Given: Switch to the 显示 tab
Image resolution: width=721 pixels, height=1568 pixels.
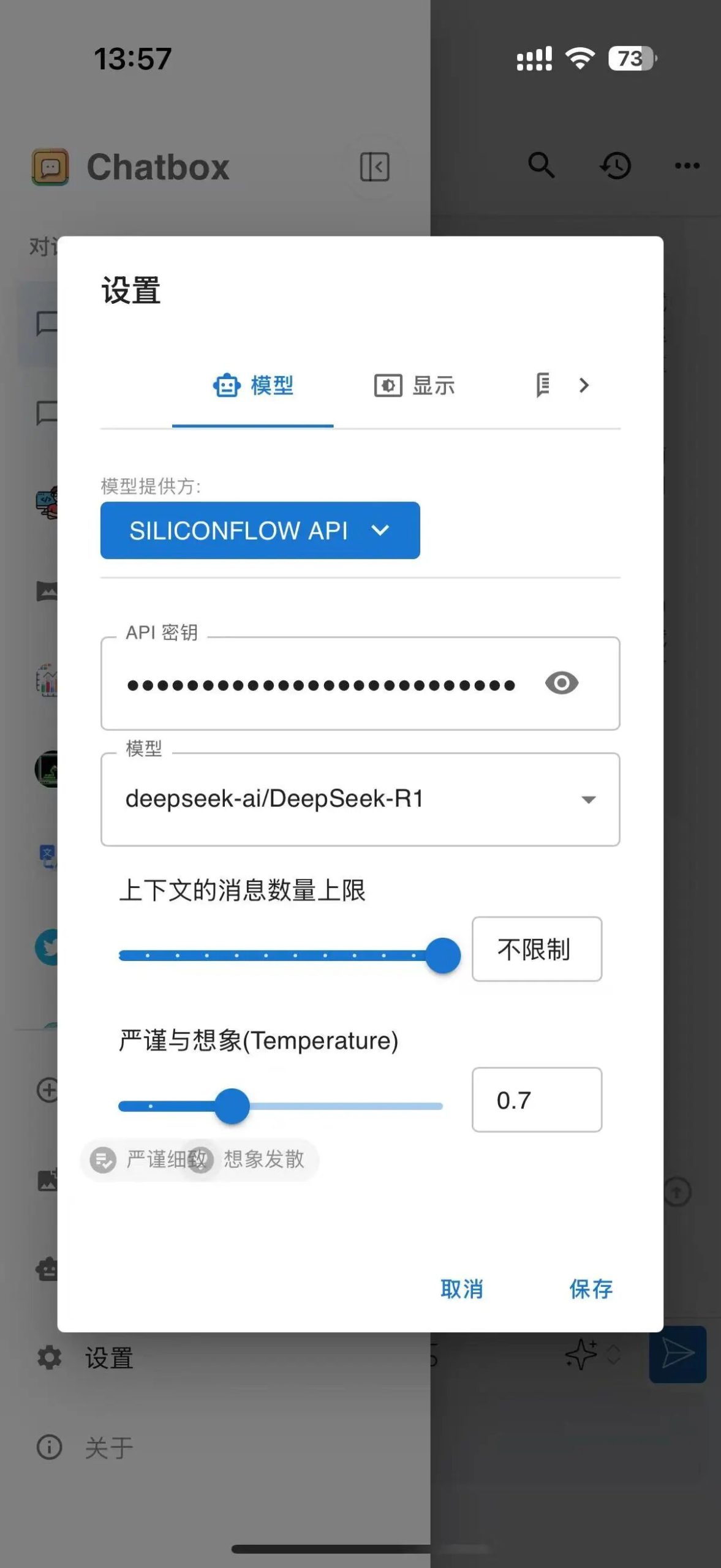Looking at the screenshot, I should [415, 386].
